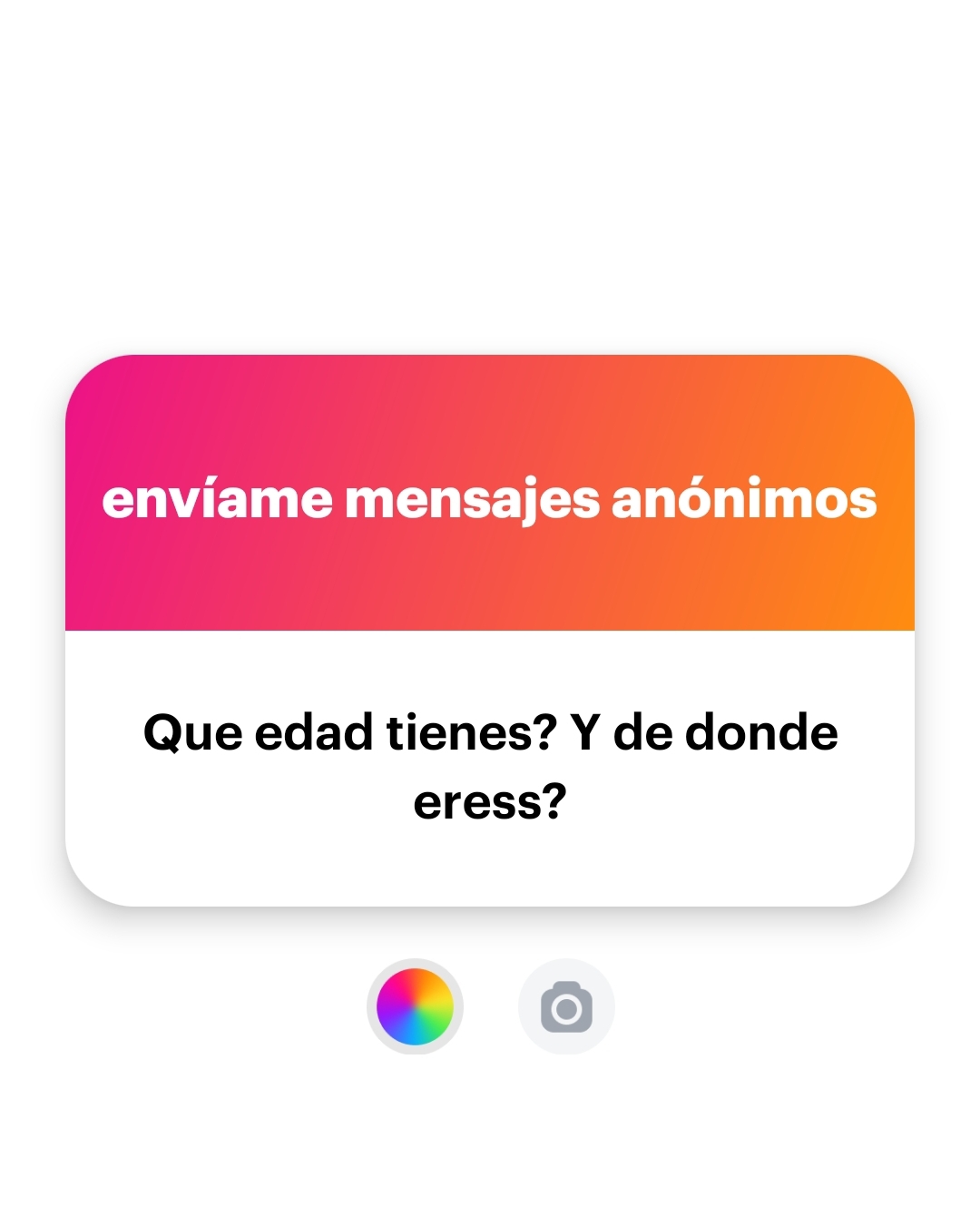Open the camera to add a photo
This screenshot has height=1226, width=980.
coord(566,1007)
